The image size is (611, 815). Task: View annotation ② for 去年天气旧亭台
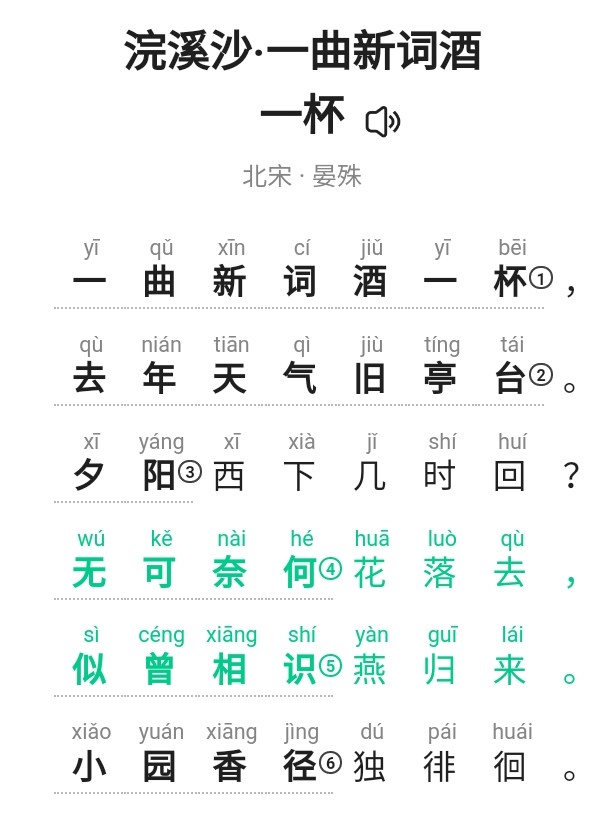[540, 376]
